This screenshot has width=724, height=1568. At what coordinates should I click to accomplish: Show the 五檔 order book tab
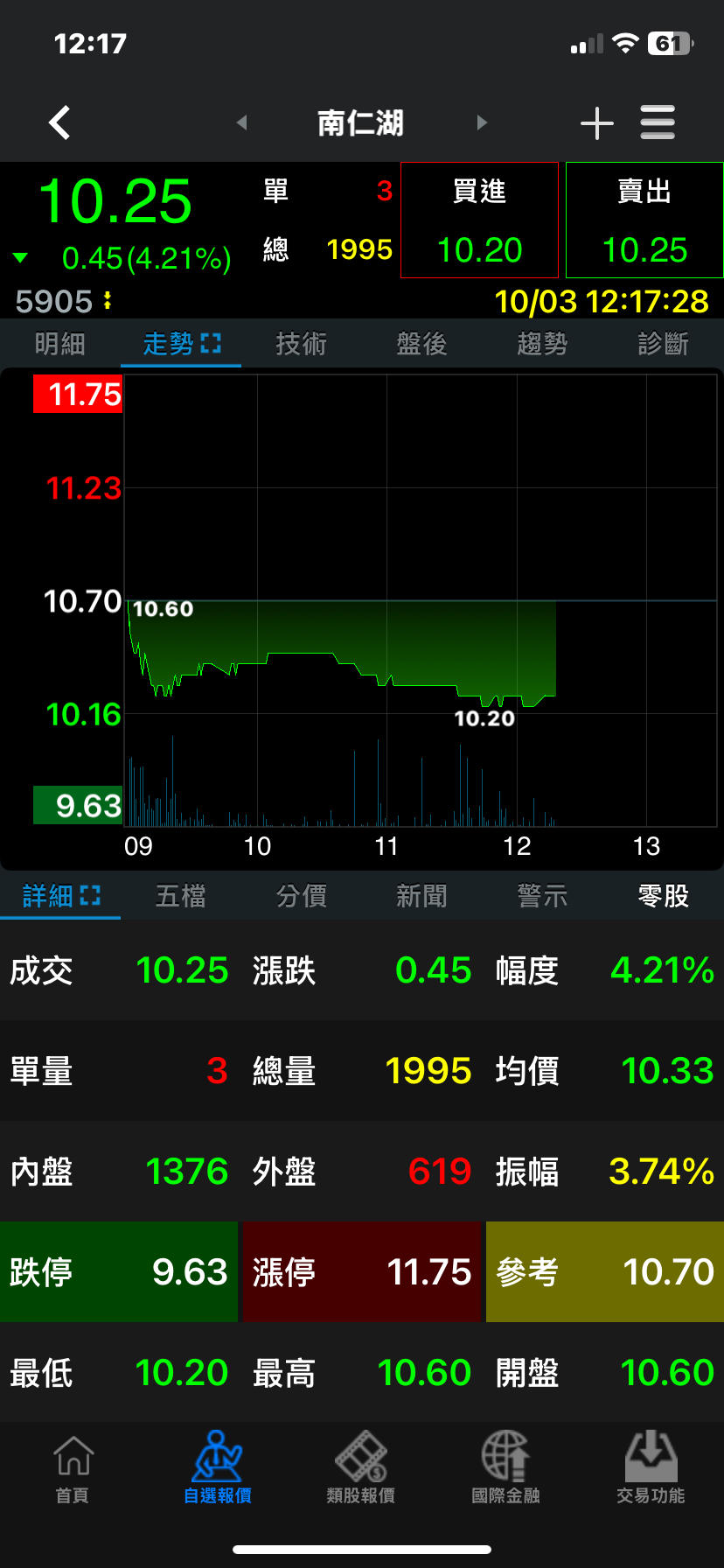pyautogui.click(x=180, y=896)
